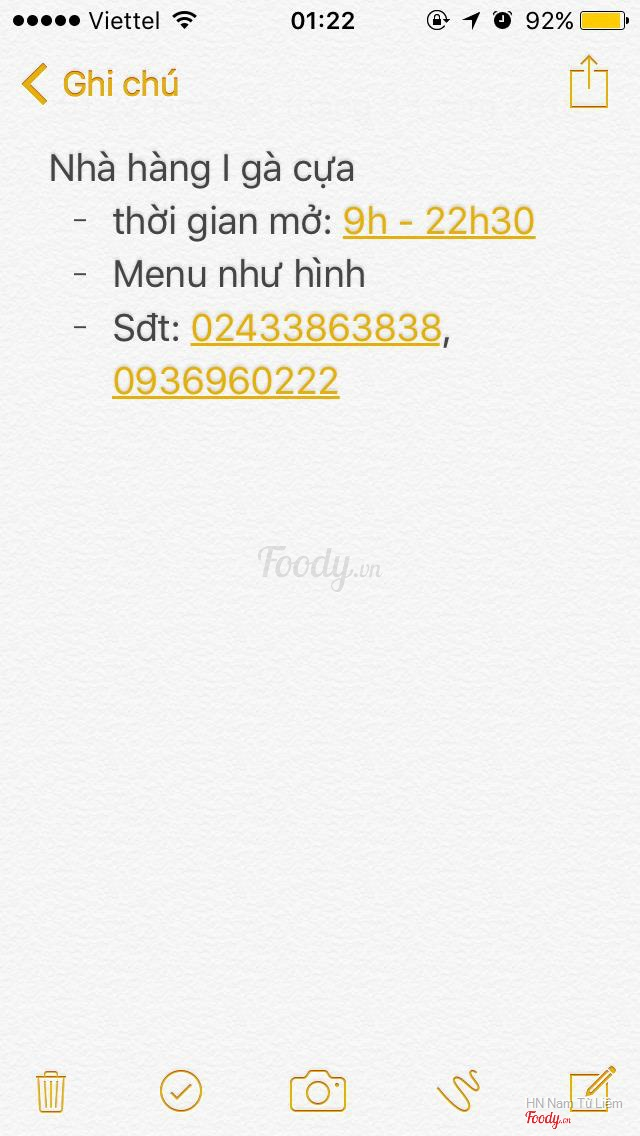Share this note

click(588, 82)
